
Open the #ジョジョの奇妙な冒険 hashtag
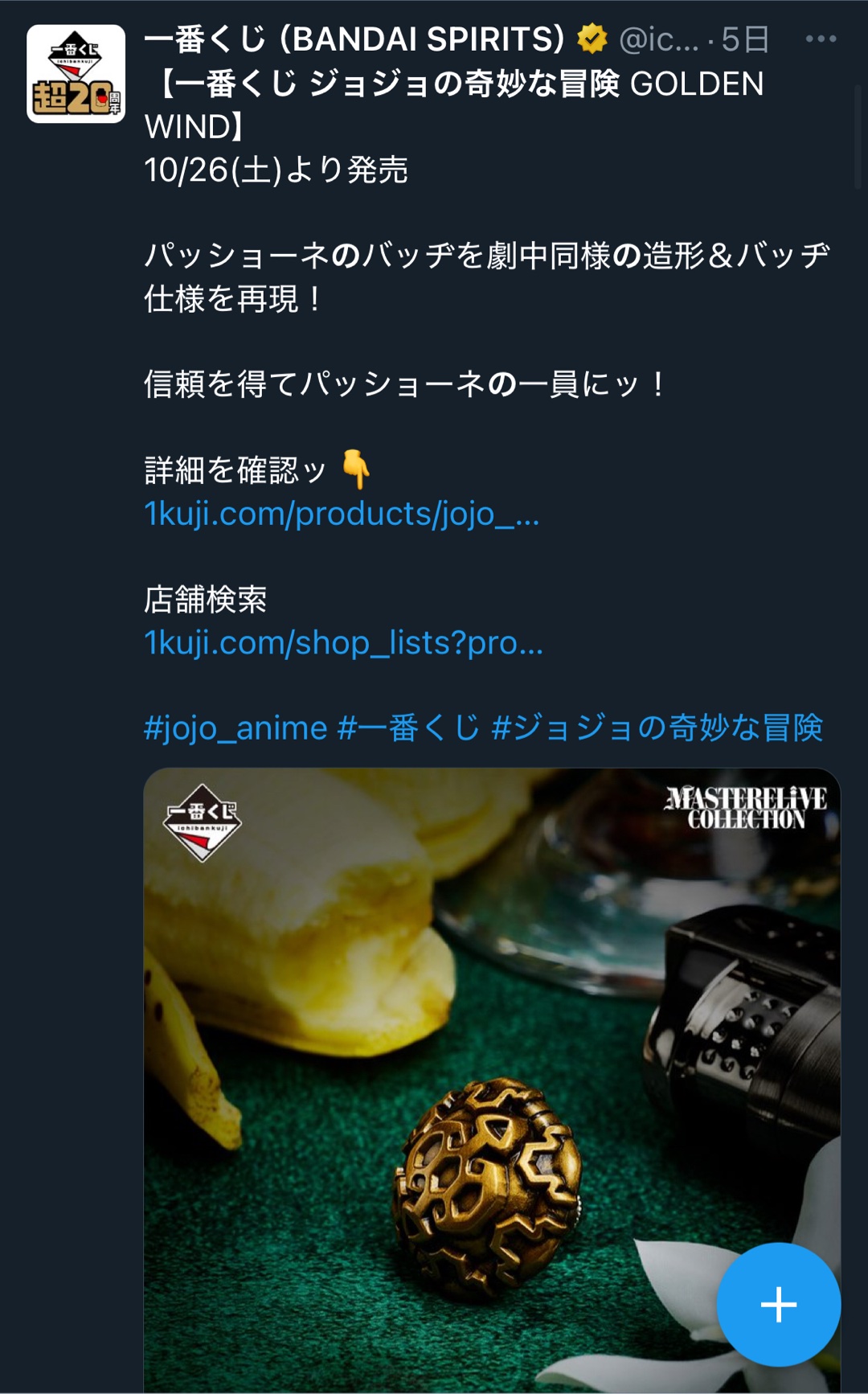click(657, 728)
